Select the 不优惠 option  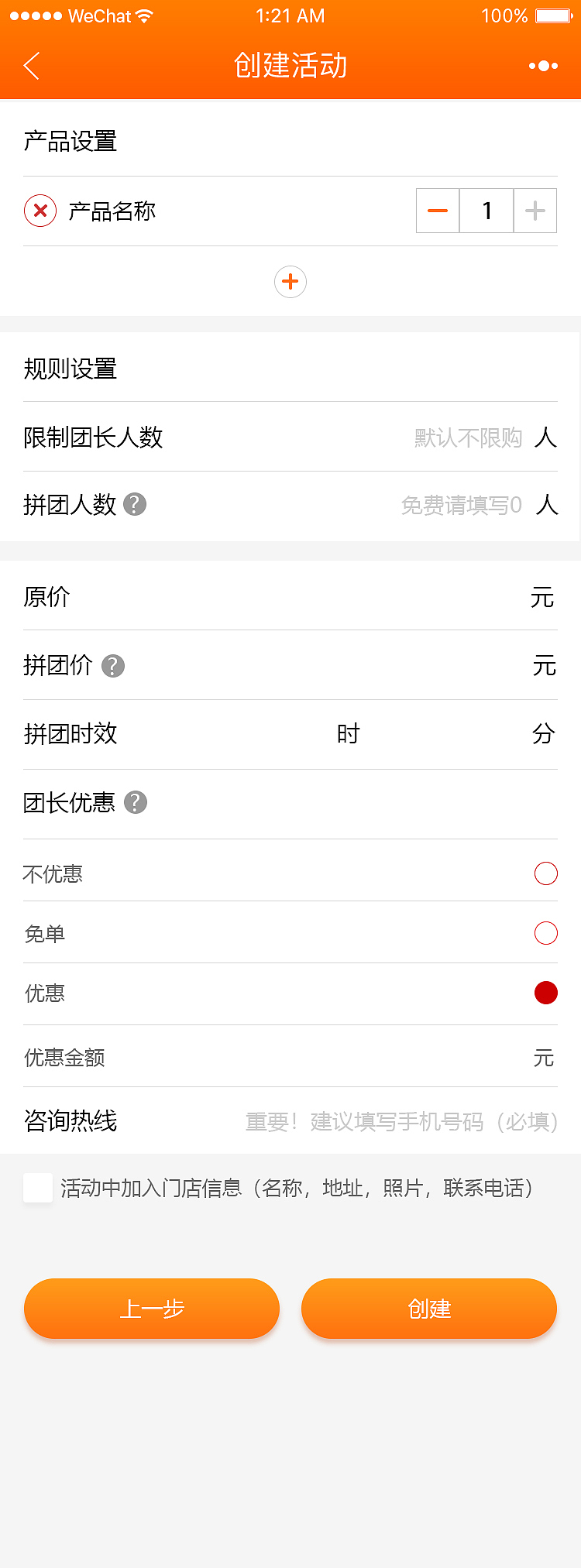coord(546,873)
